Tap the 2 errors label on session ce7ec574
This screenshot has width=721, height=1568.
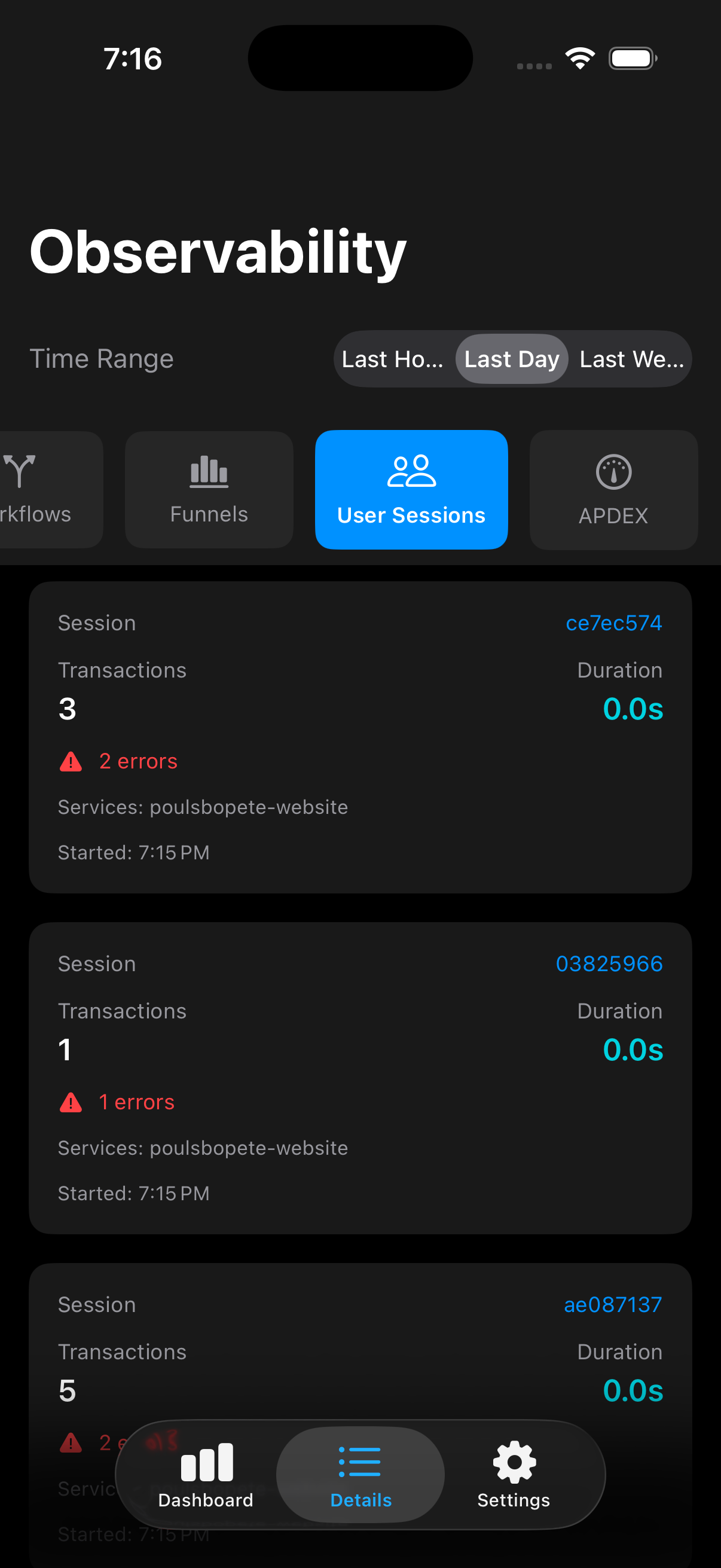tap(138, 761)
